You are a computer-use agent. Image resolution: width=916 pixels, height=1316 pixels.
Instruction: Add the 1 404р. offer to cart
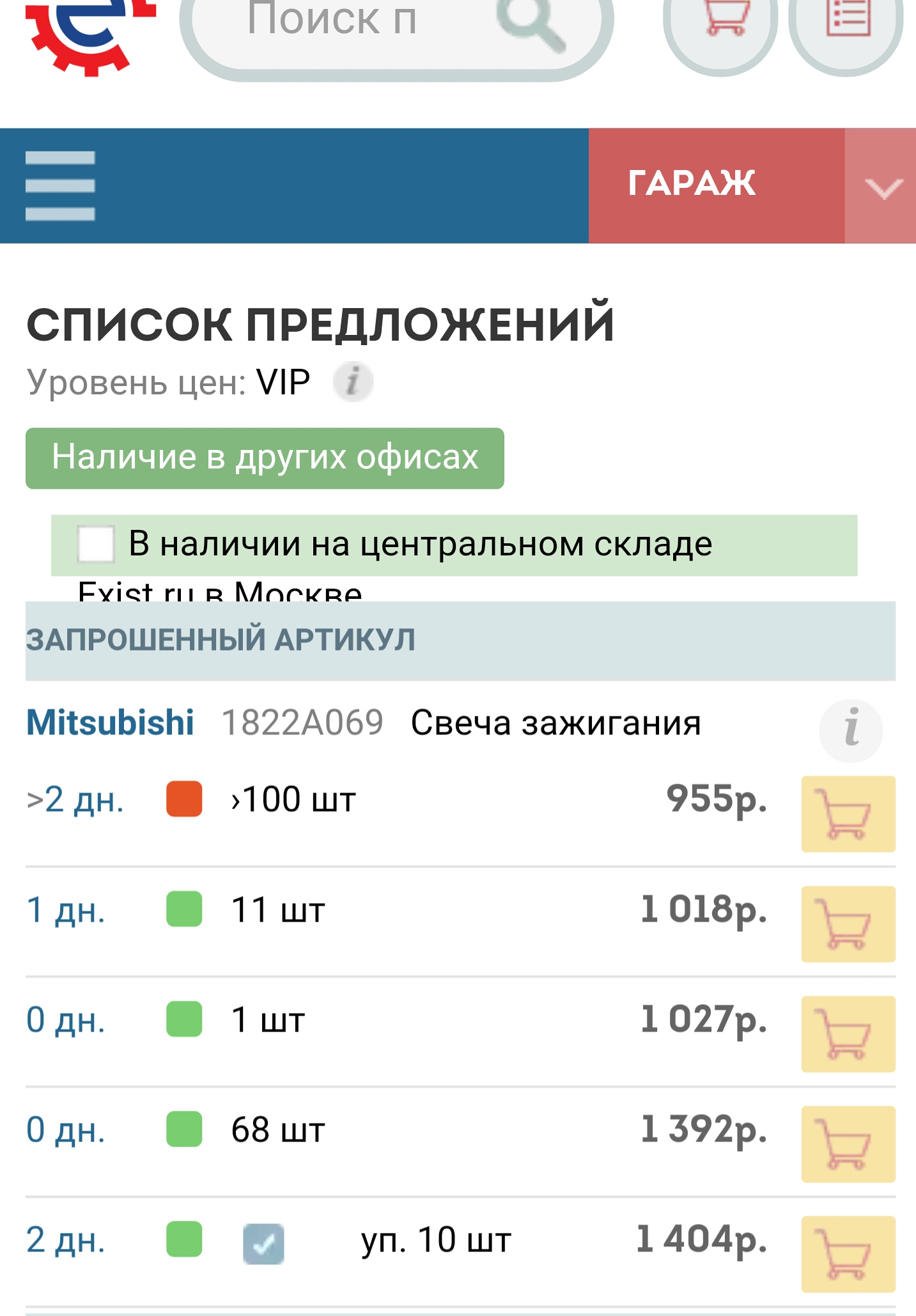(x=848, y=1254)
